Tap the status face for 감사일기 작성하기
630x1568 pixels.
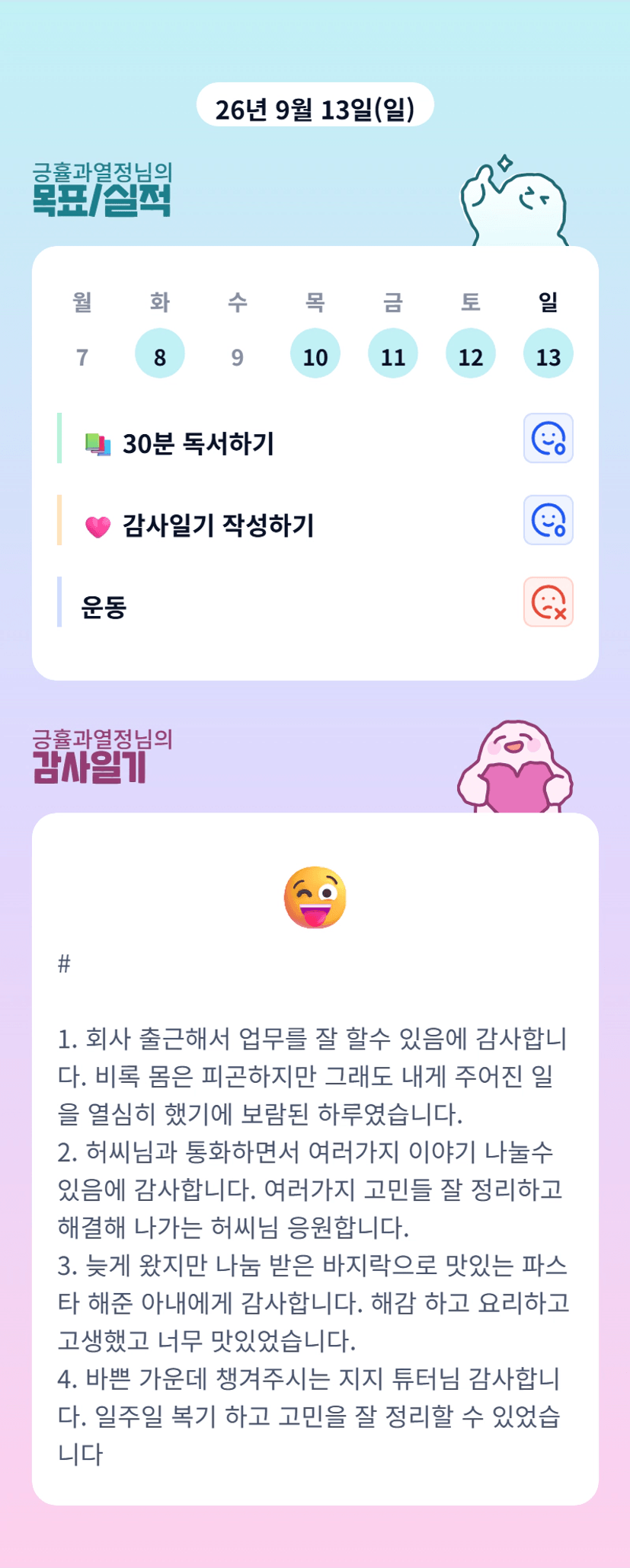click(548, 520)
